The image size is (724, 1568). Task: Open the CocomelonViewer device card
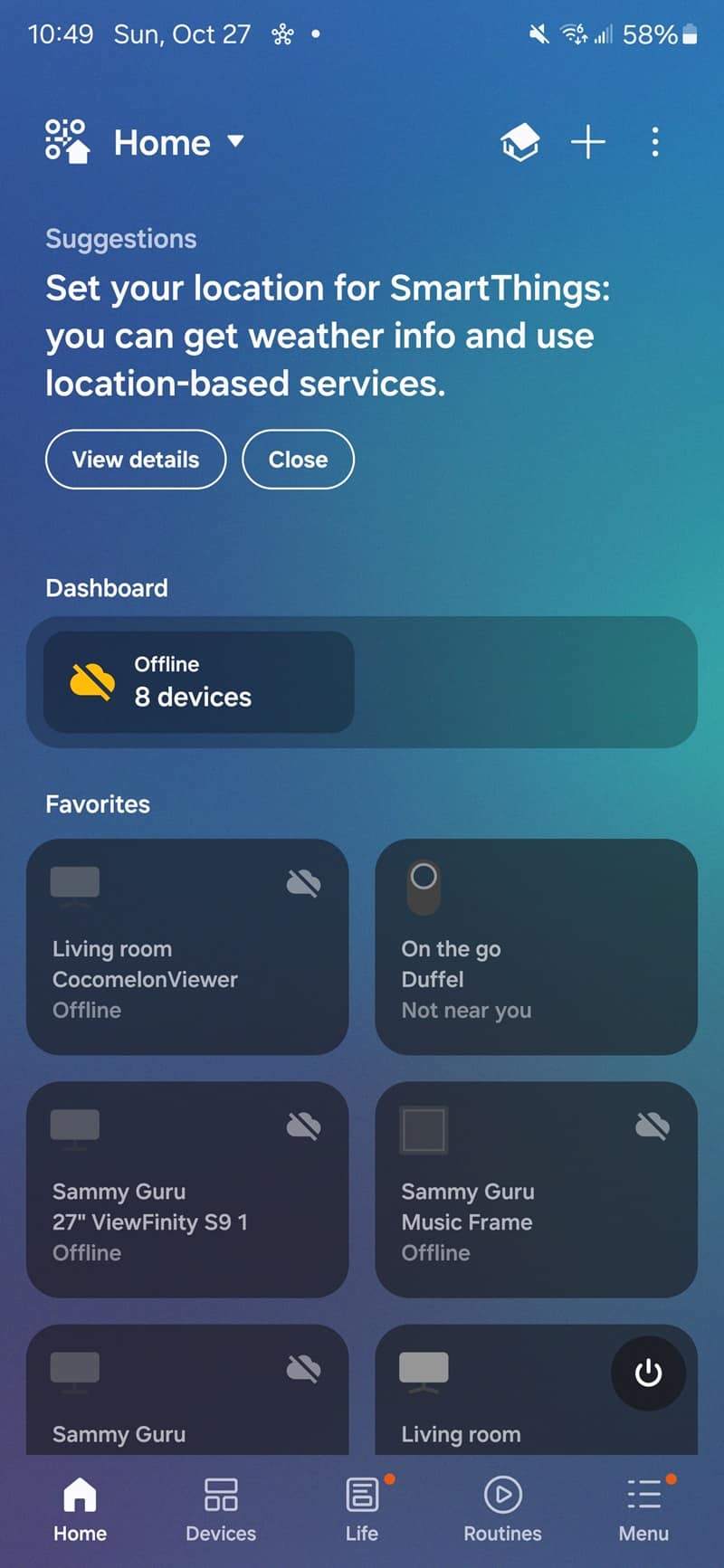[x=187, y=946]
